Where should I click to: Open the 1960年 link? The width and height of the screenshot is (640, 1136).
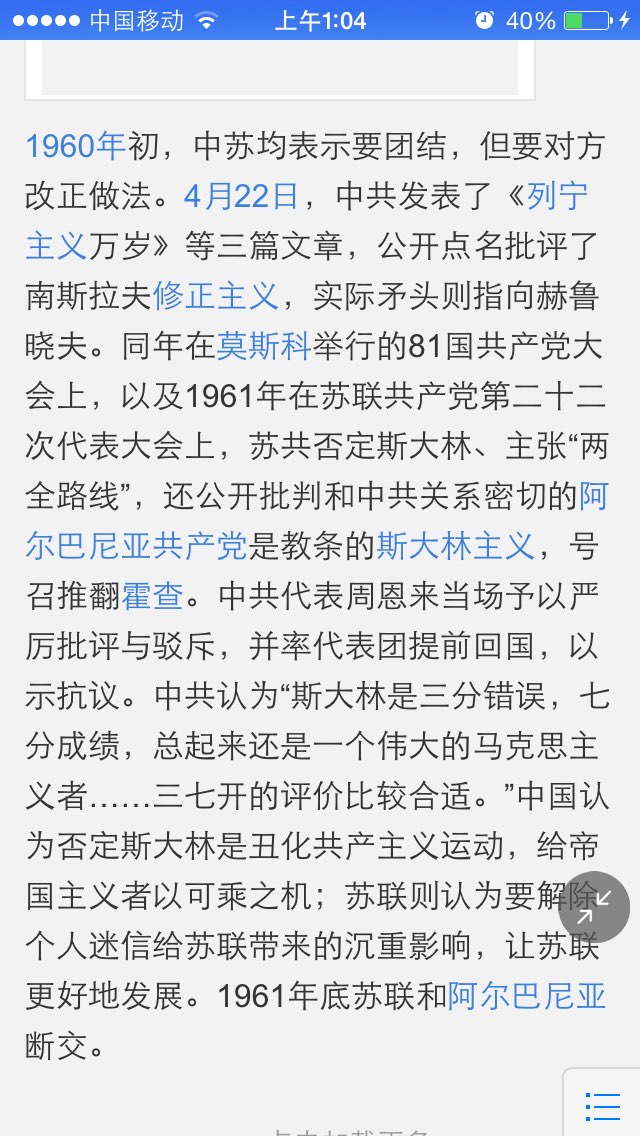(x=76, y=147)
